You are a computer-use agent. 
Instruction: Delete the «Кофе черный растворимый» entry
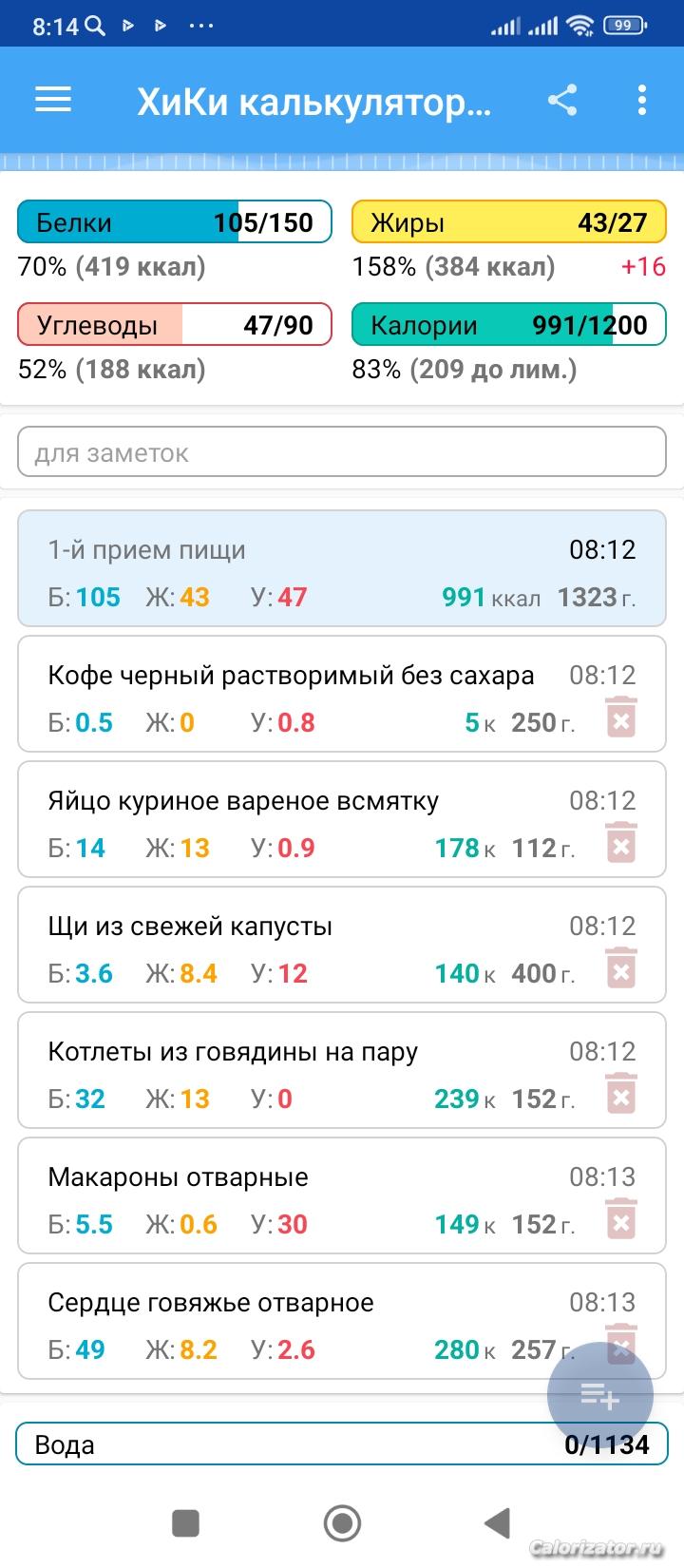621,718
